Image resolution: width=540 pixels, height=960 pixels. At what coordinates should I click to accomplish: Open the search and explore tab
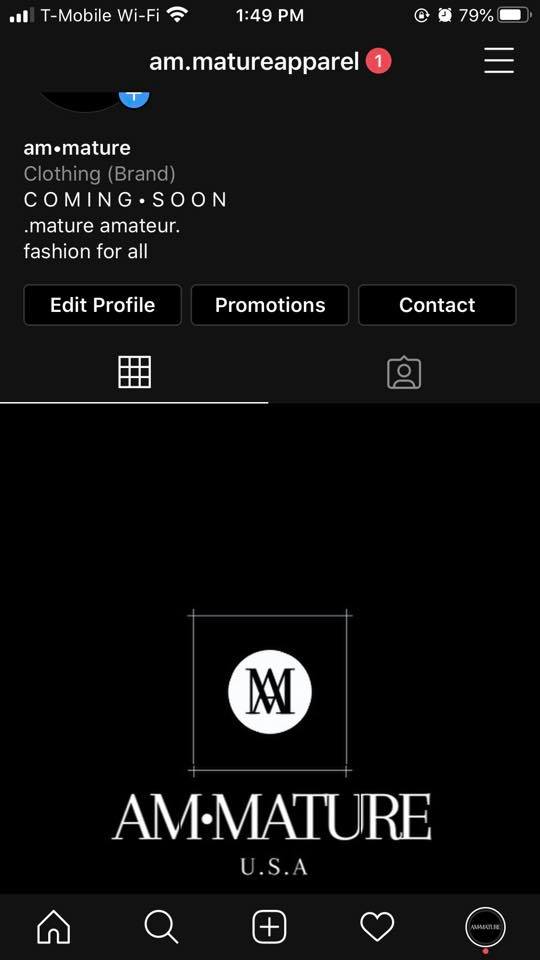click(162, 928)
